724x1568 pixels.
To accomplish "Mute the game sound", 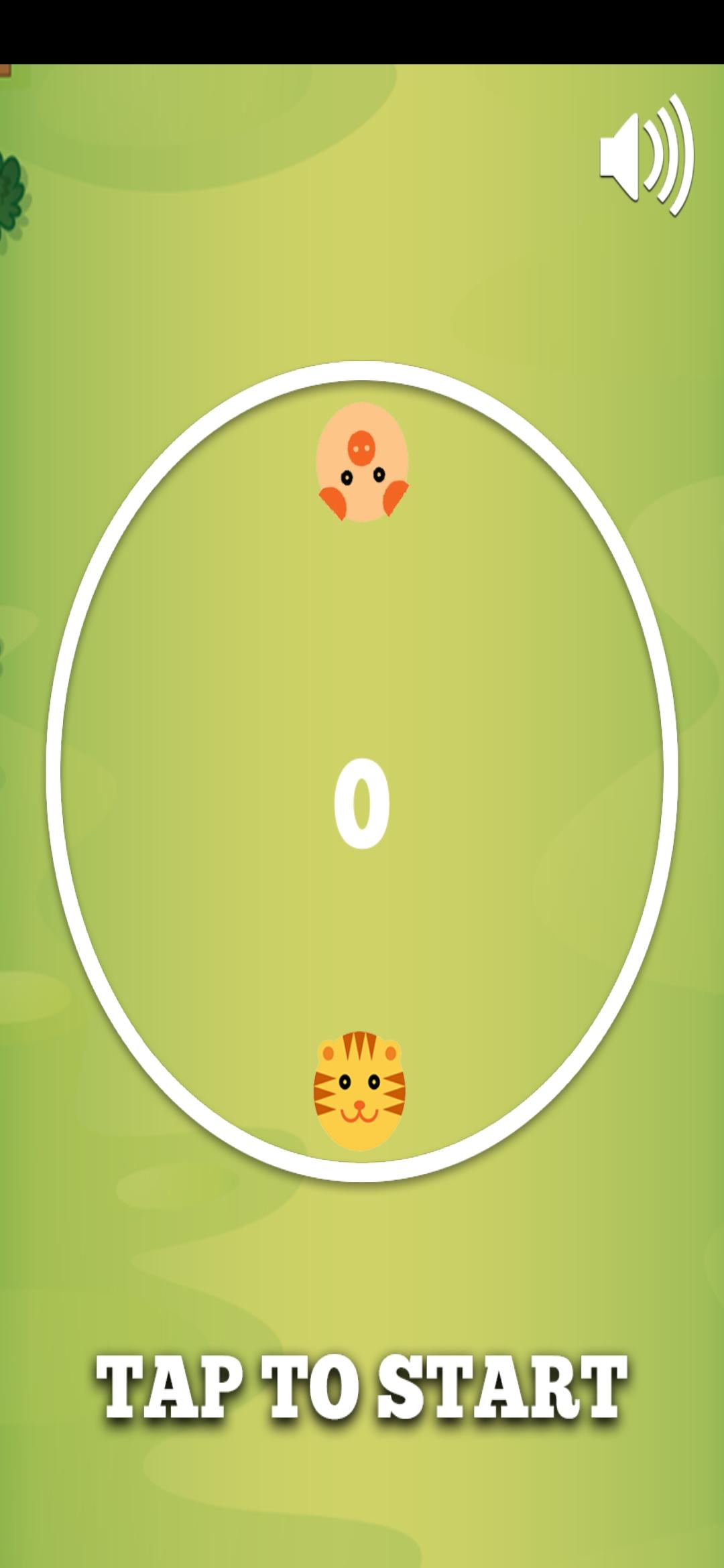I will pos(646,155).
